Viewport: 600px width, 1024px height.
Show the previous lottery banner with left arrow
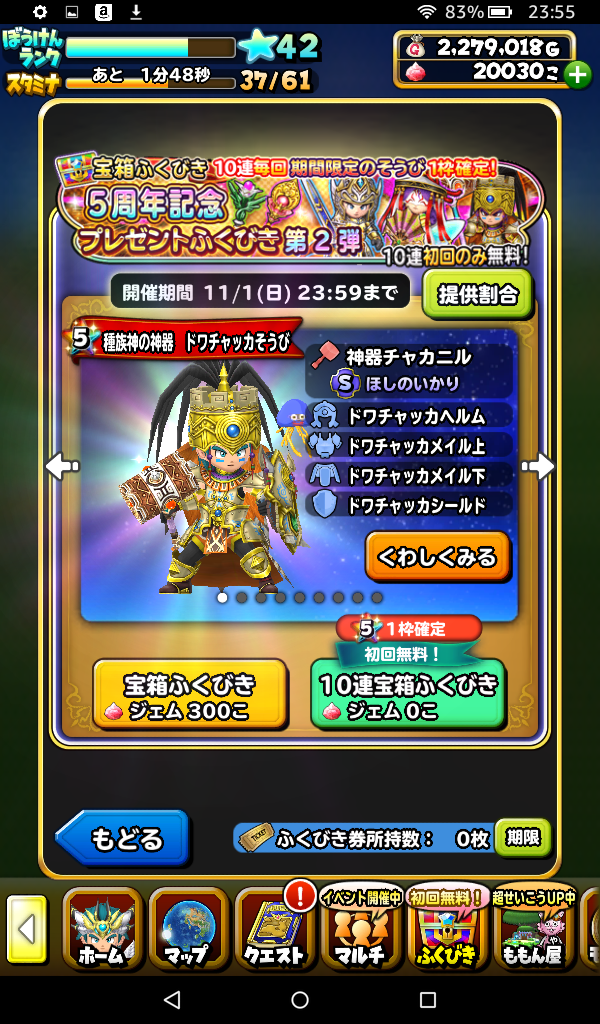(x=63, y=466)
